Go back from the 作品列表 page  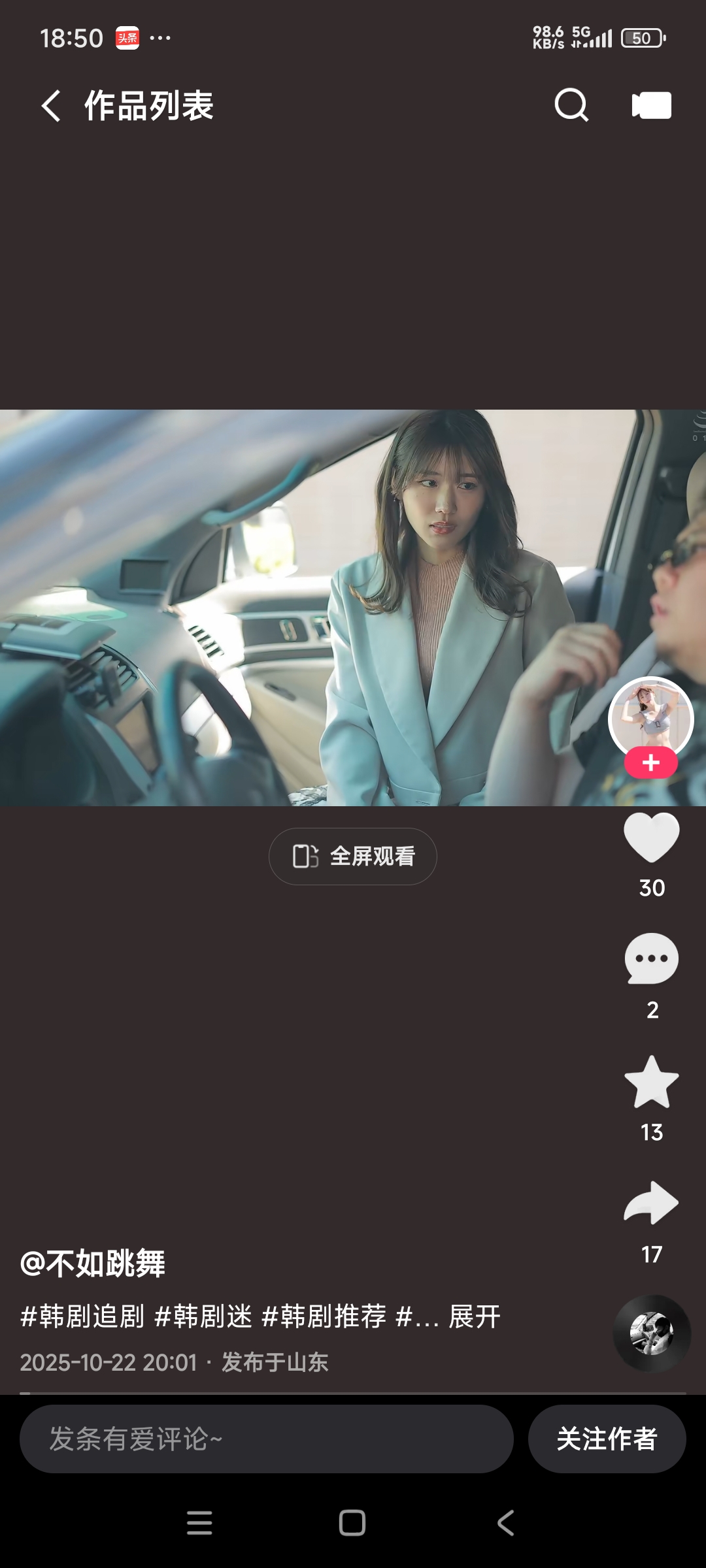point(51,105)
